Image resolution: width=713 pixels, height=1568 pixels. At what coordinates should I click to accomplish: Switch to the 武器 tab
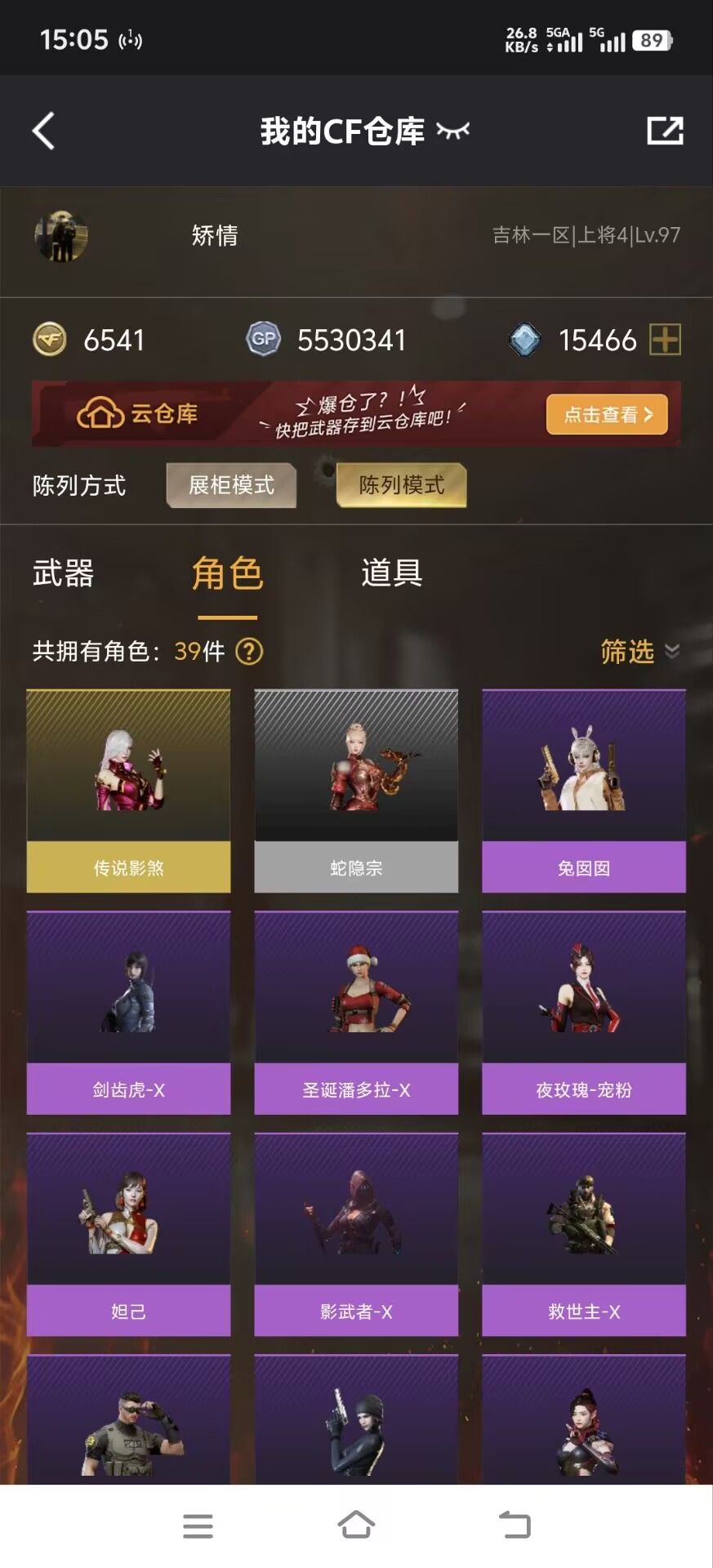click(62, 574)
